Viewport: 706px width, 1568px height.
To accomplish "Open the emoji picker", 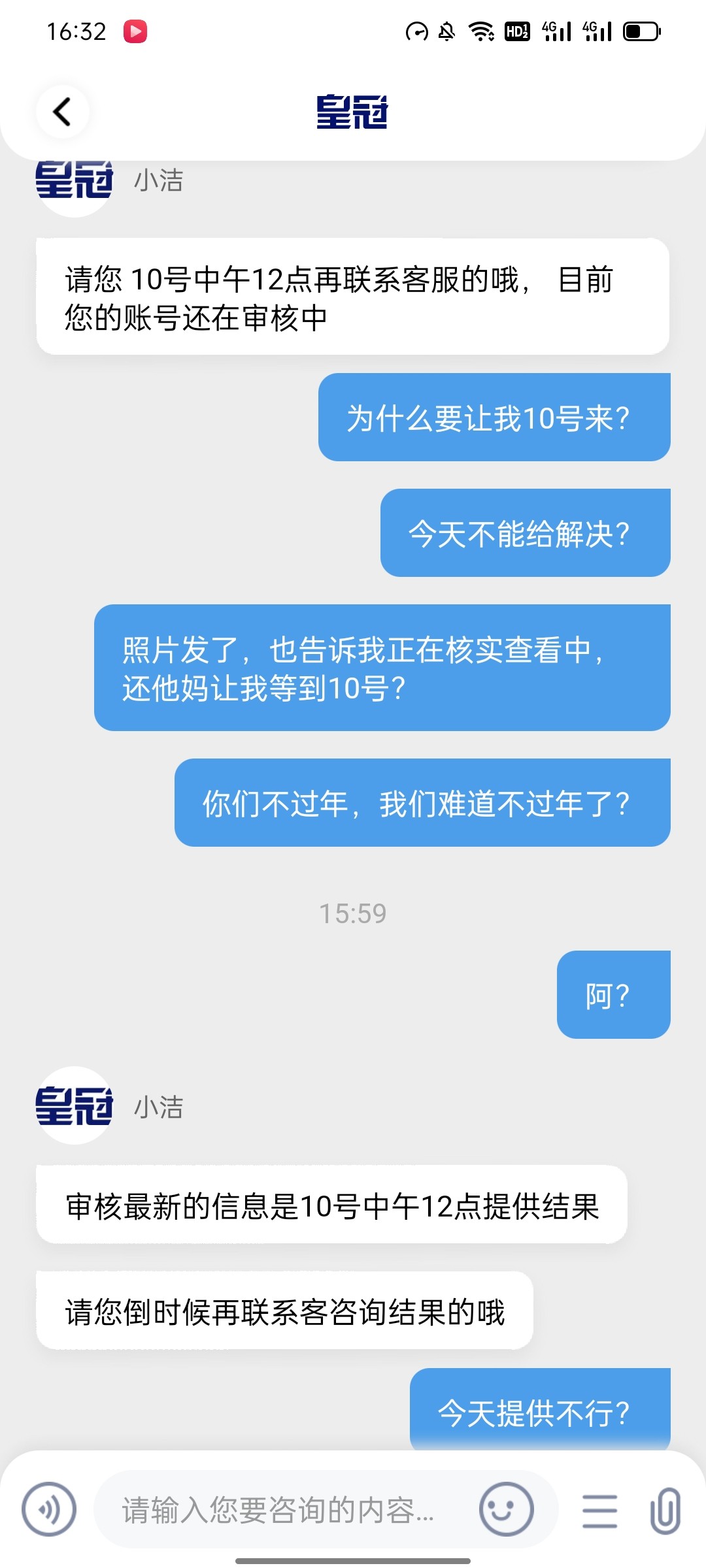I will [506, 1510].
